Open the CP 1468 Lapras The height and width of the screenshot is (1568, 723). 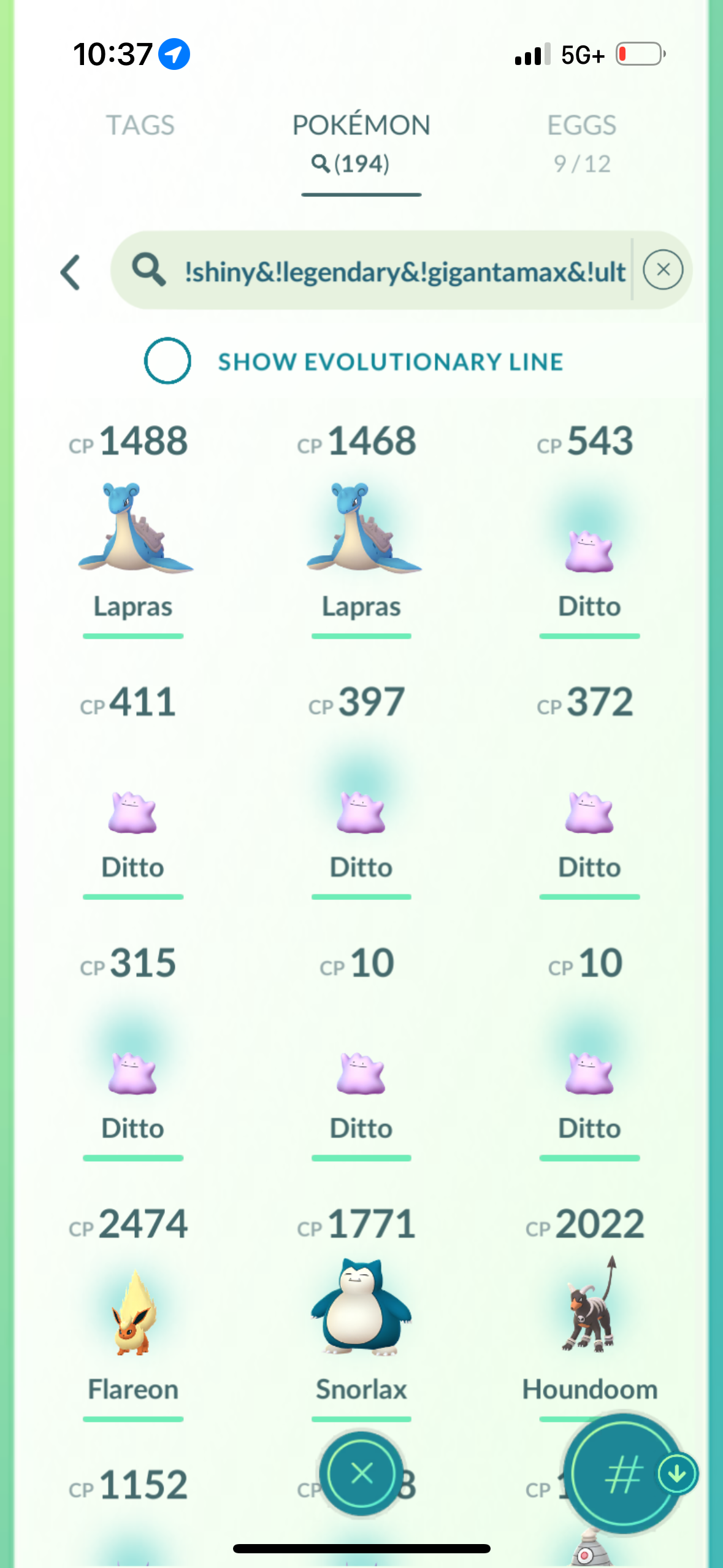362,528
